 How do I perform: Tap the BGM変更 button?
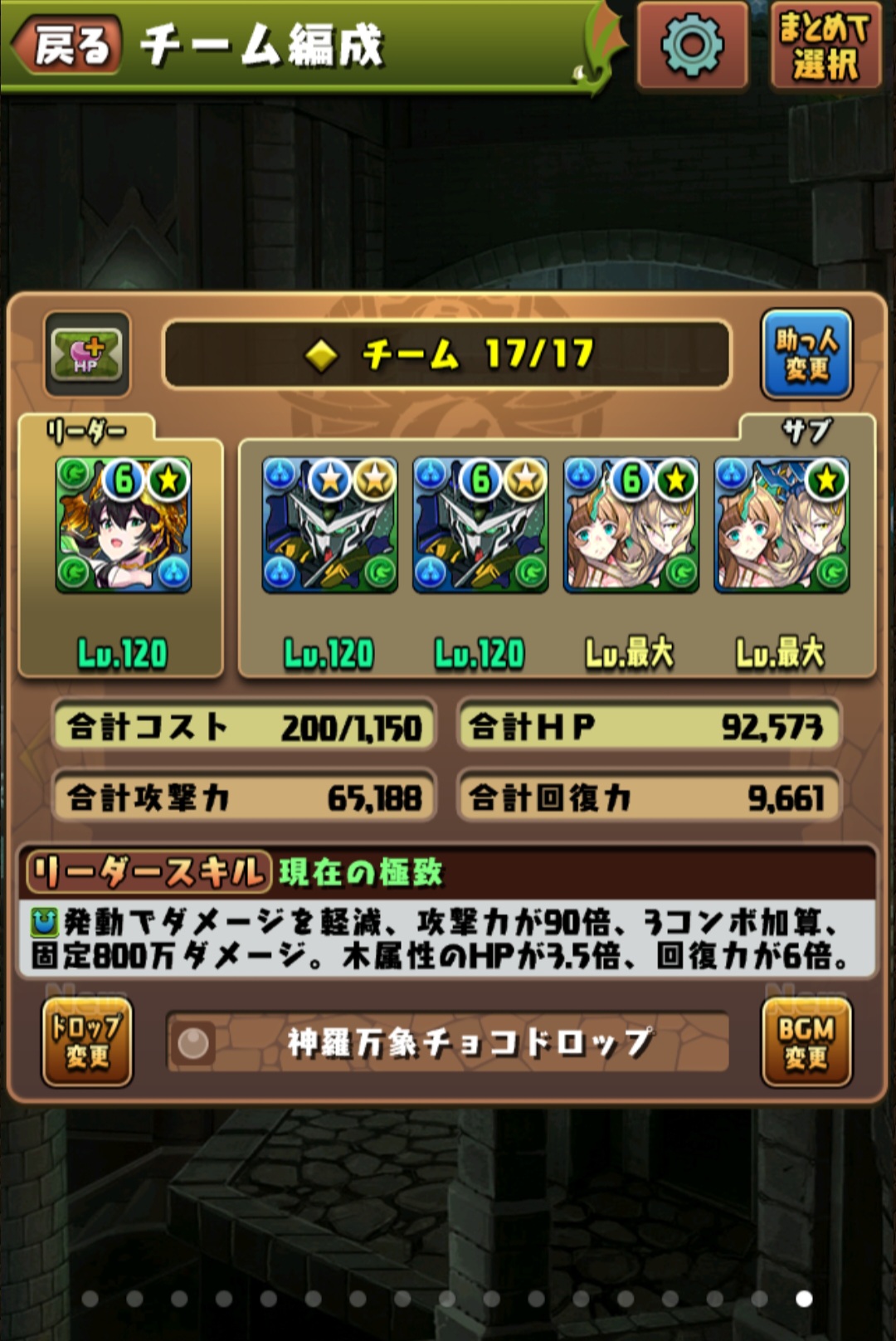[x=806, y=1042]
